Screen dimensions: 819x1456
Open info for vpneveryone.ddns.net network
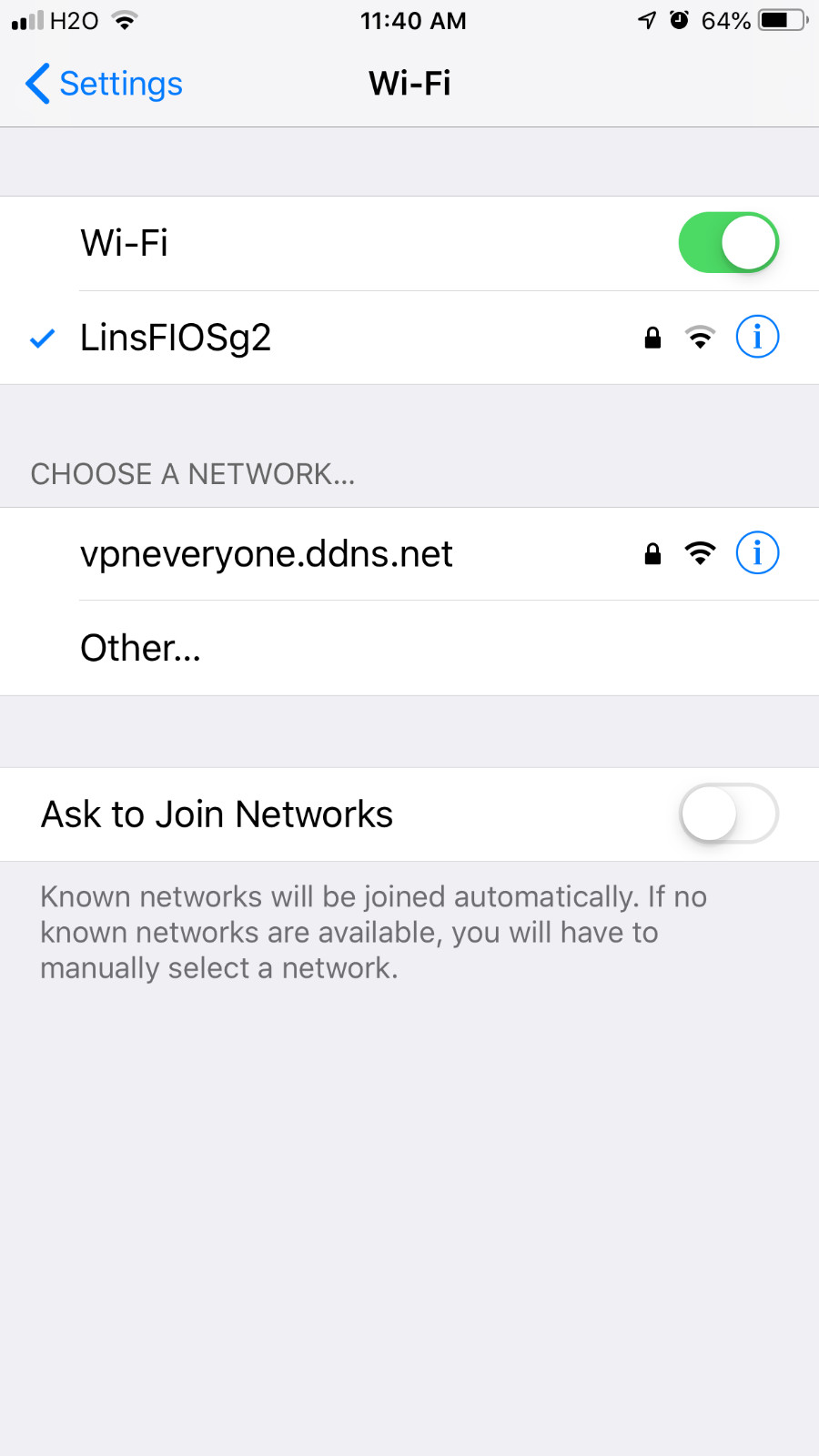coord(756,553)
